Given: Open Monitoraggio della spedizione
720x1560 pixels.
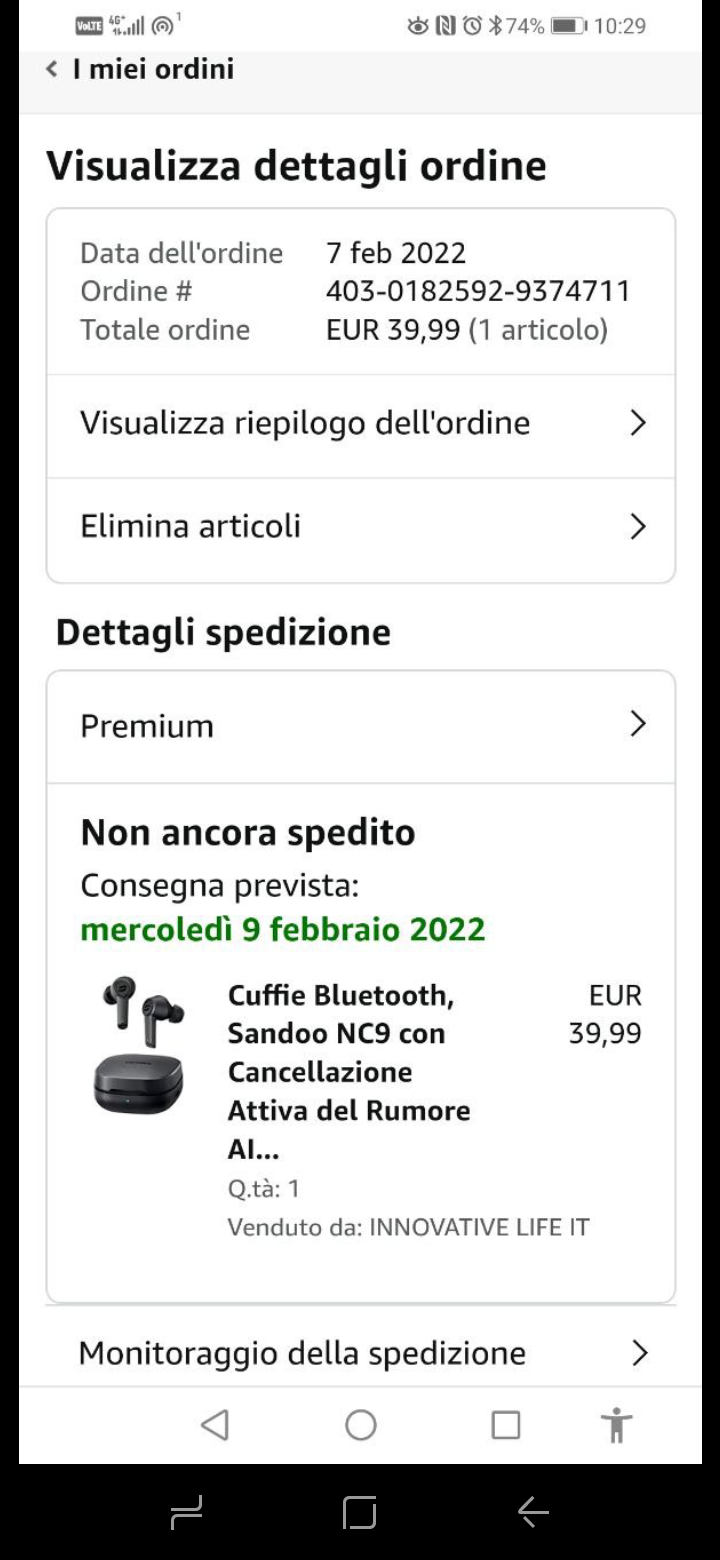Looking at the screenshot, I should pos(360,1353).
